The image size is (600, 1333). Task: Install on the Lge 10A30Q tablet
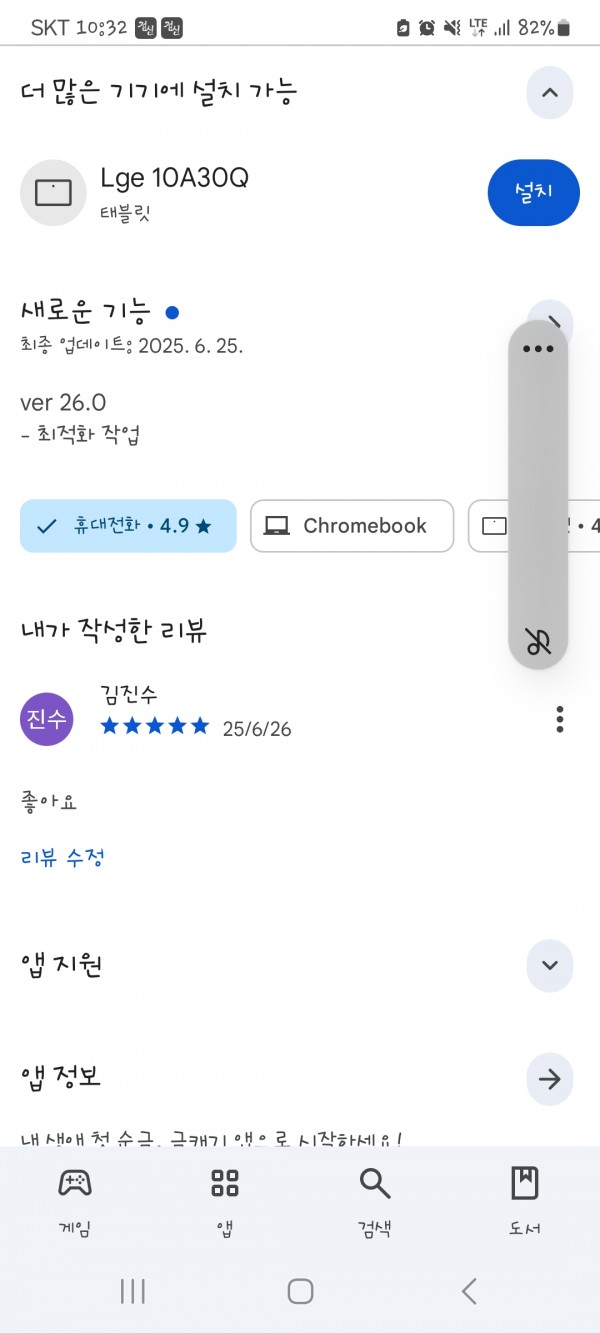(534, 192)
